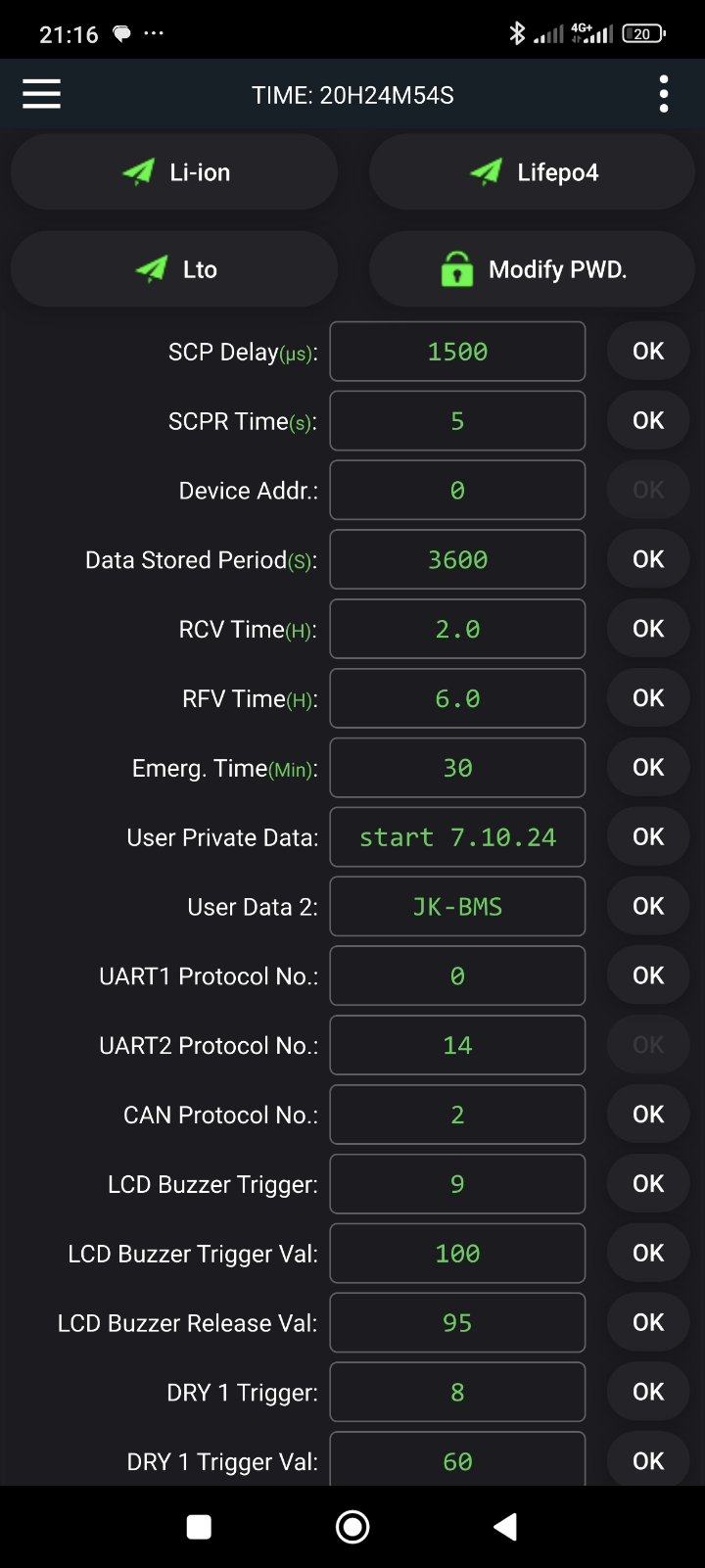This screenshot has height=1568, width=705.
Task: Edit the User Private Data field
Action: coord(457,837)
